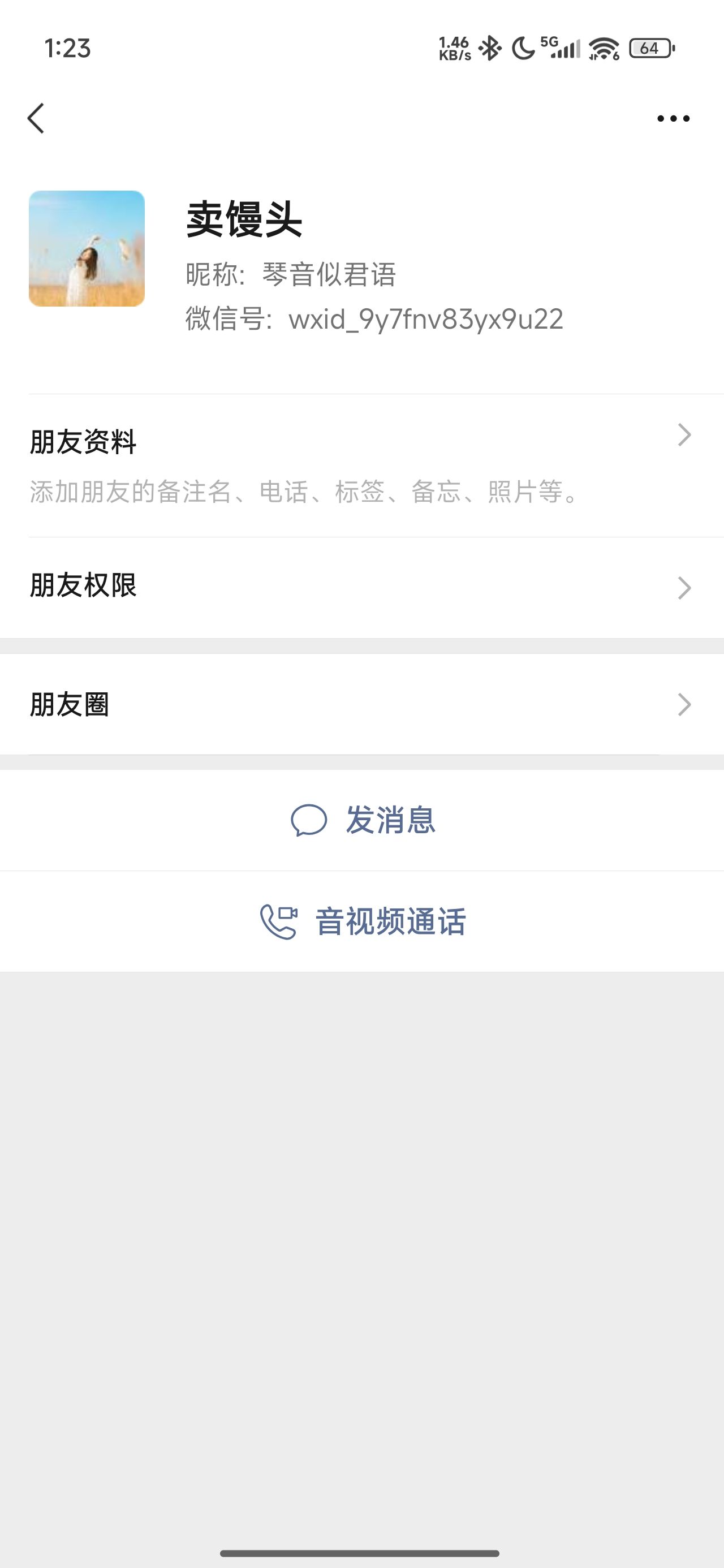Viewport: 724px width, 1568px height.
Task: View this contact's 朋友圈
Action: coord(361,704)
